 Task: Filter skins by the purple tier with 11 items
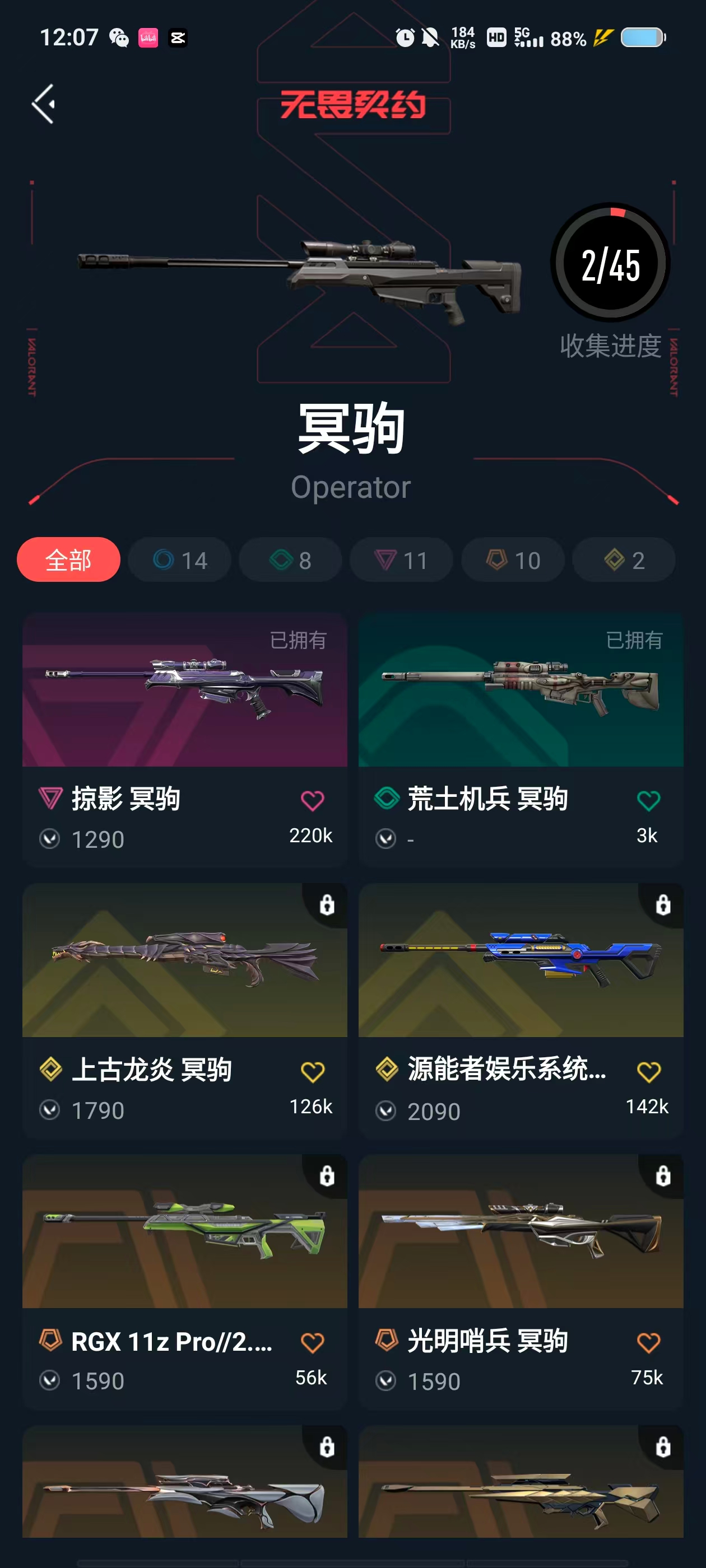tap(401, 559)
